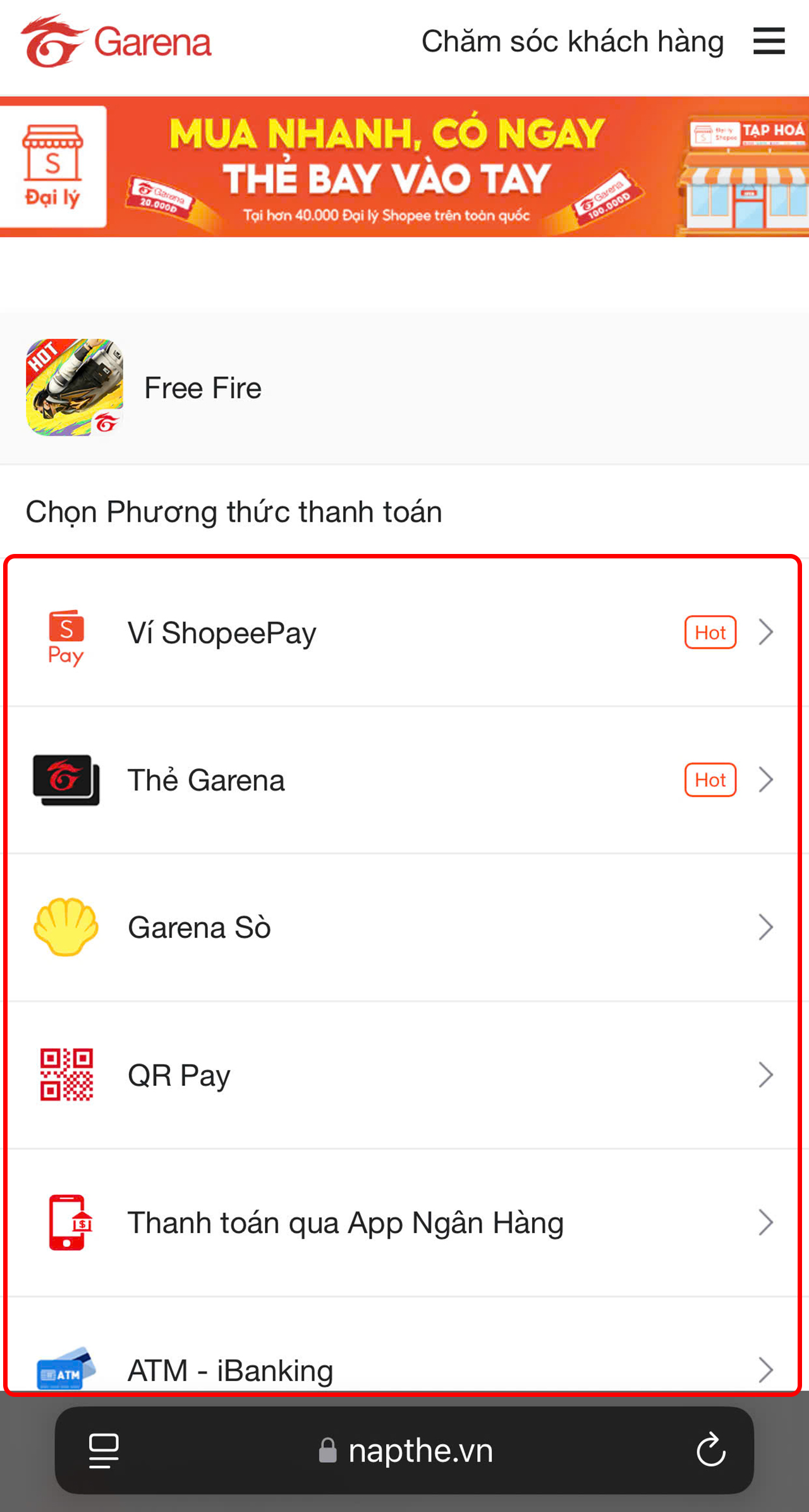The image size is (809, 1512).
Task: Open the browser tabs view
Action: tap(103, 1451)
